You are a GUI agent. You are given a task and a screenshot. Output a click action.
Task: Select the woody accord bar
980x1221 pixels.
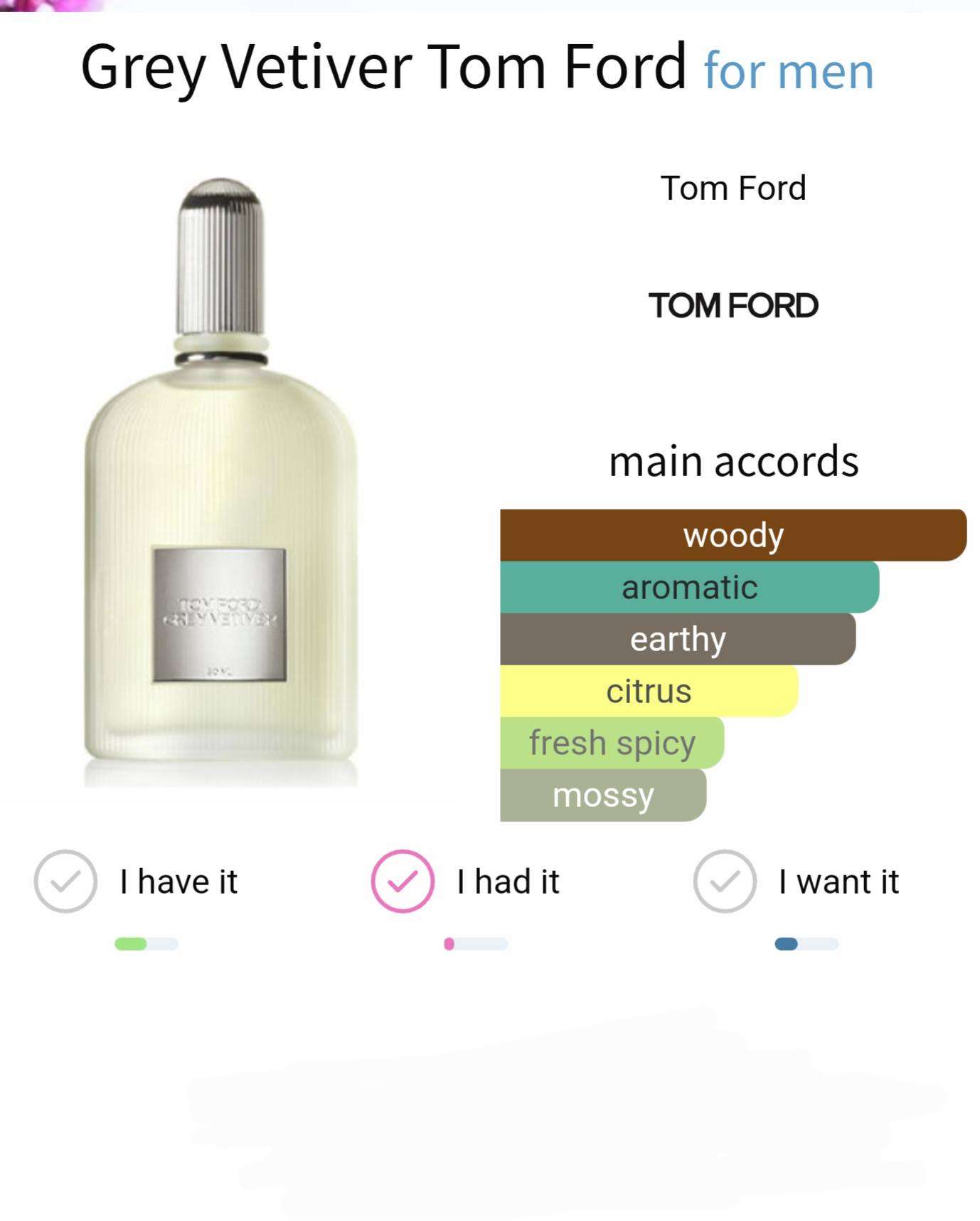(x=733, y=535)
